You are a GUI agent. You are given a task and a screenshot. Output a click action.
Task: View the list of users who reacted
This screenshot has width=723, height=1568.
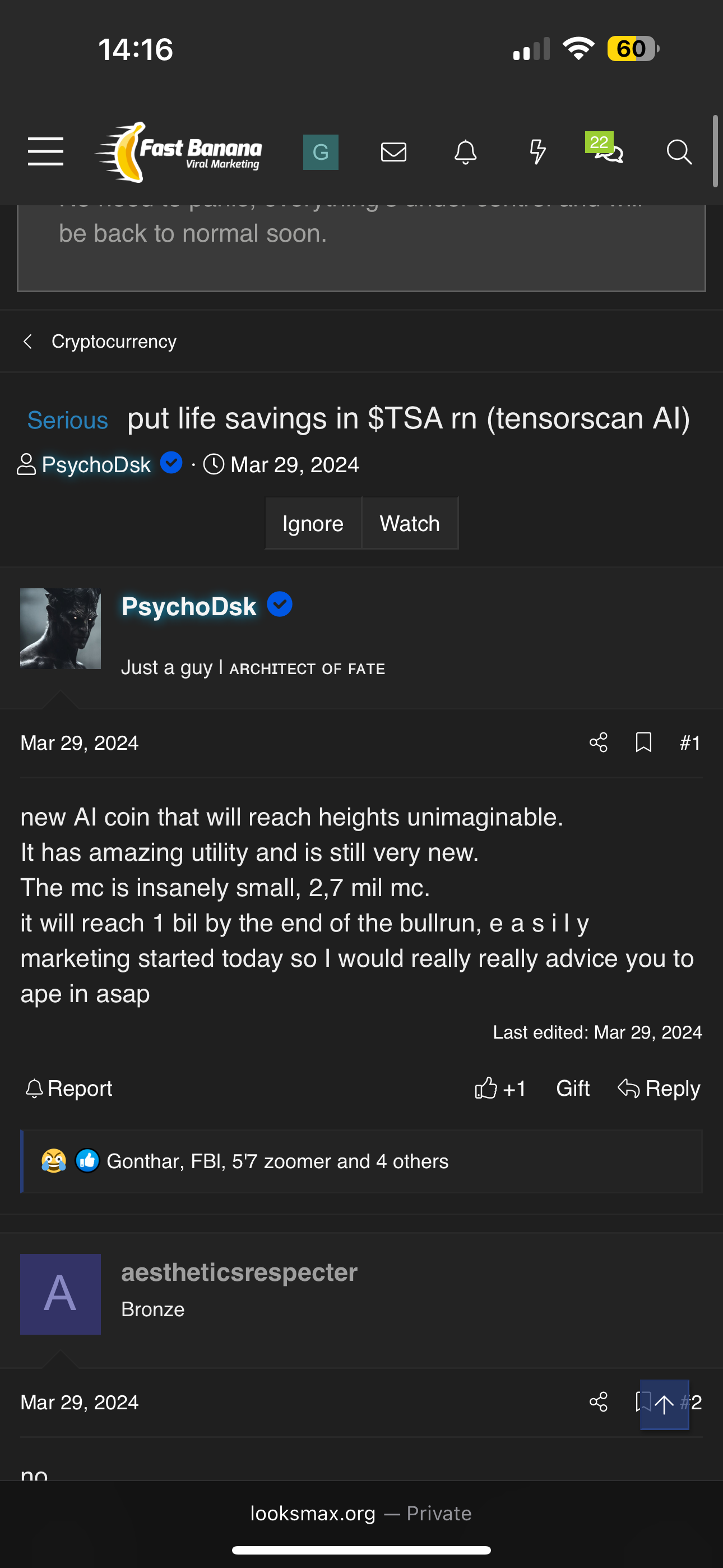(x=277, y=1161)
